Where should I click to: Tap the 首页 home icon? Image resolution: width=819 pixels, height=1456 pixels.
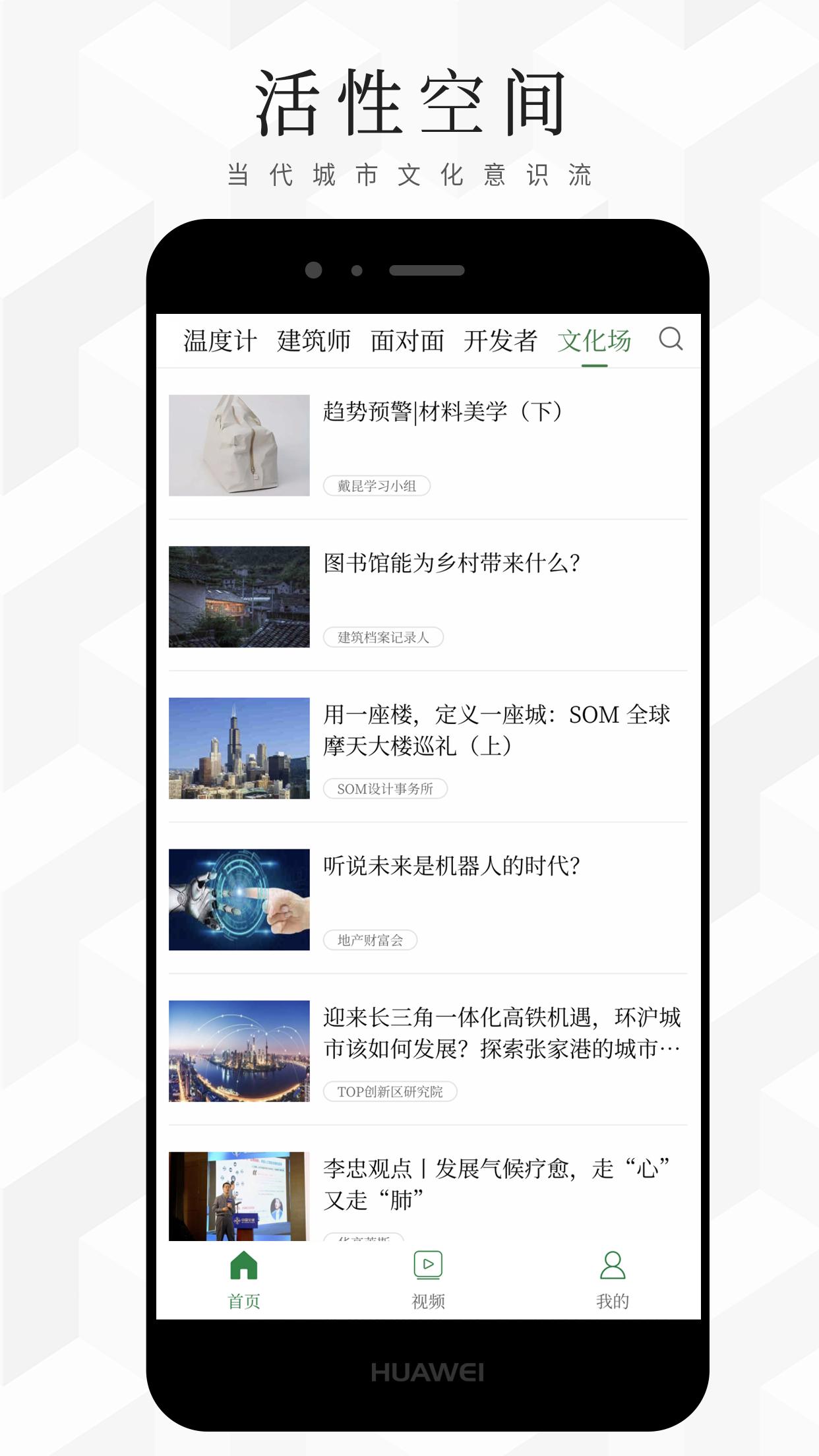point(243,1265)
